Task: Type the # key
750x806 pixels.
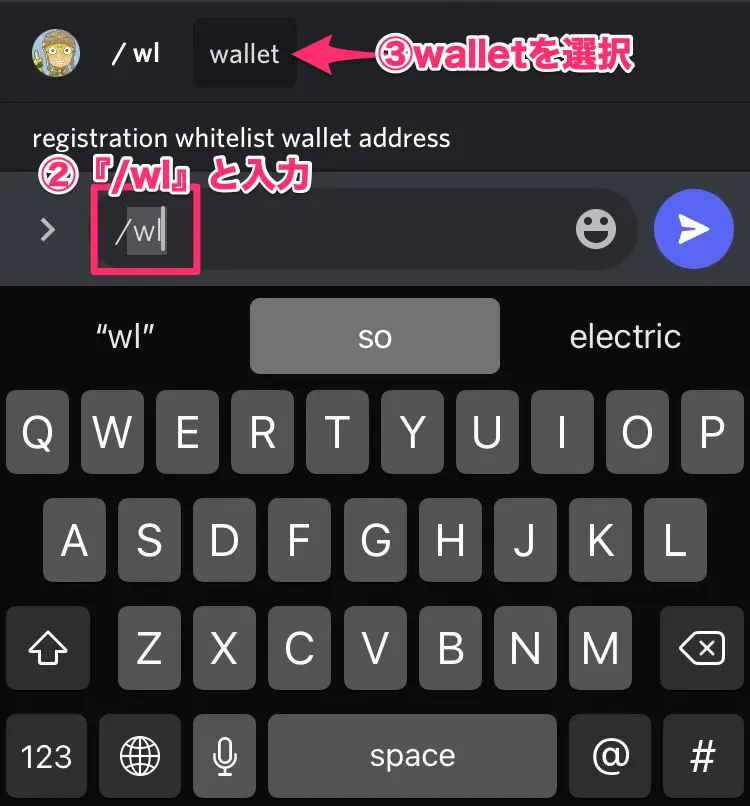Action: point(702,755)
